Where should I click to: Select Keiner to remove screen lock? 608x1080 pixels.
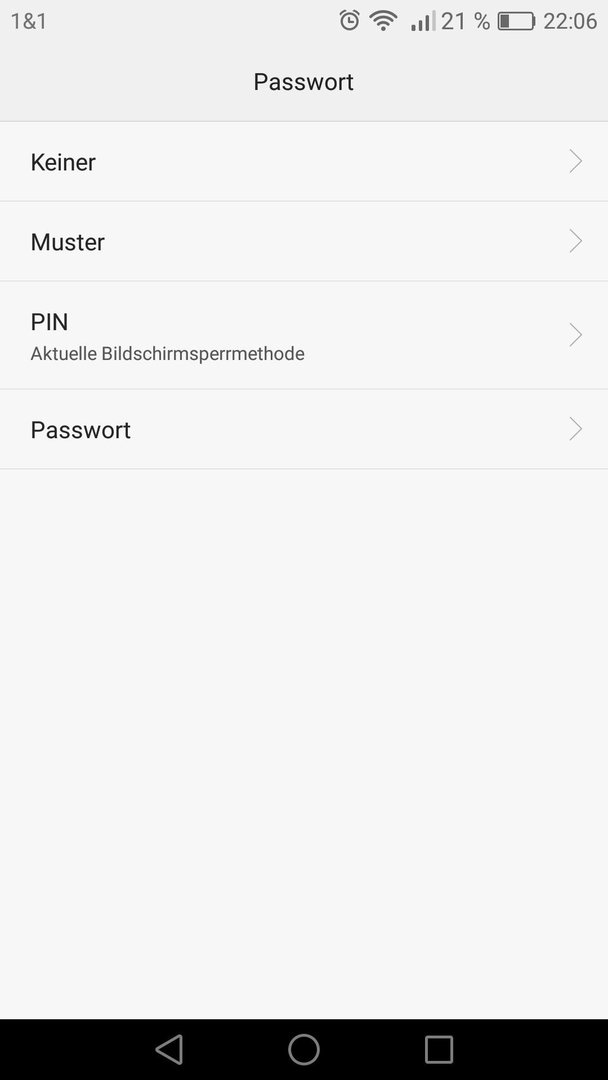click(304, 162)
